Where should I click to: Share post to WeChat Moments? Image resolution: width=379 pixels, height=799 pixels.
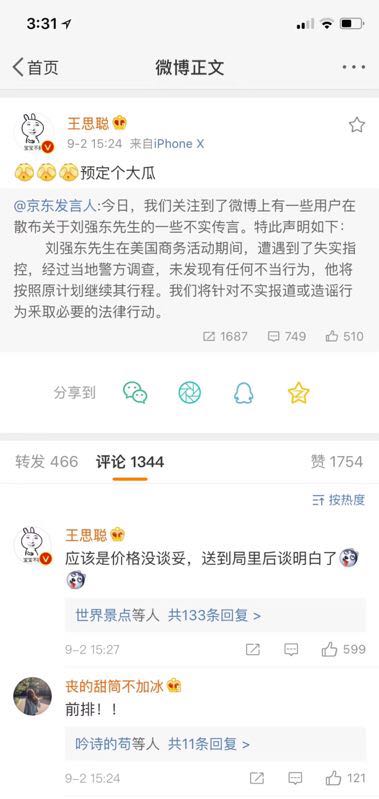click(x=190, y=393)
